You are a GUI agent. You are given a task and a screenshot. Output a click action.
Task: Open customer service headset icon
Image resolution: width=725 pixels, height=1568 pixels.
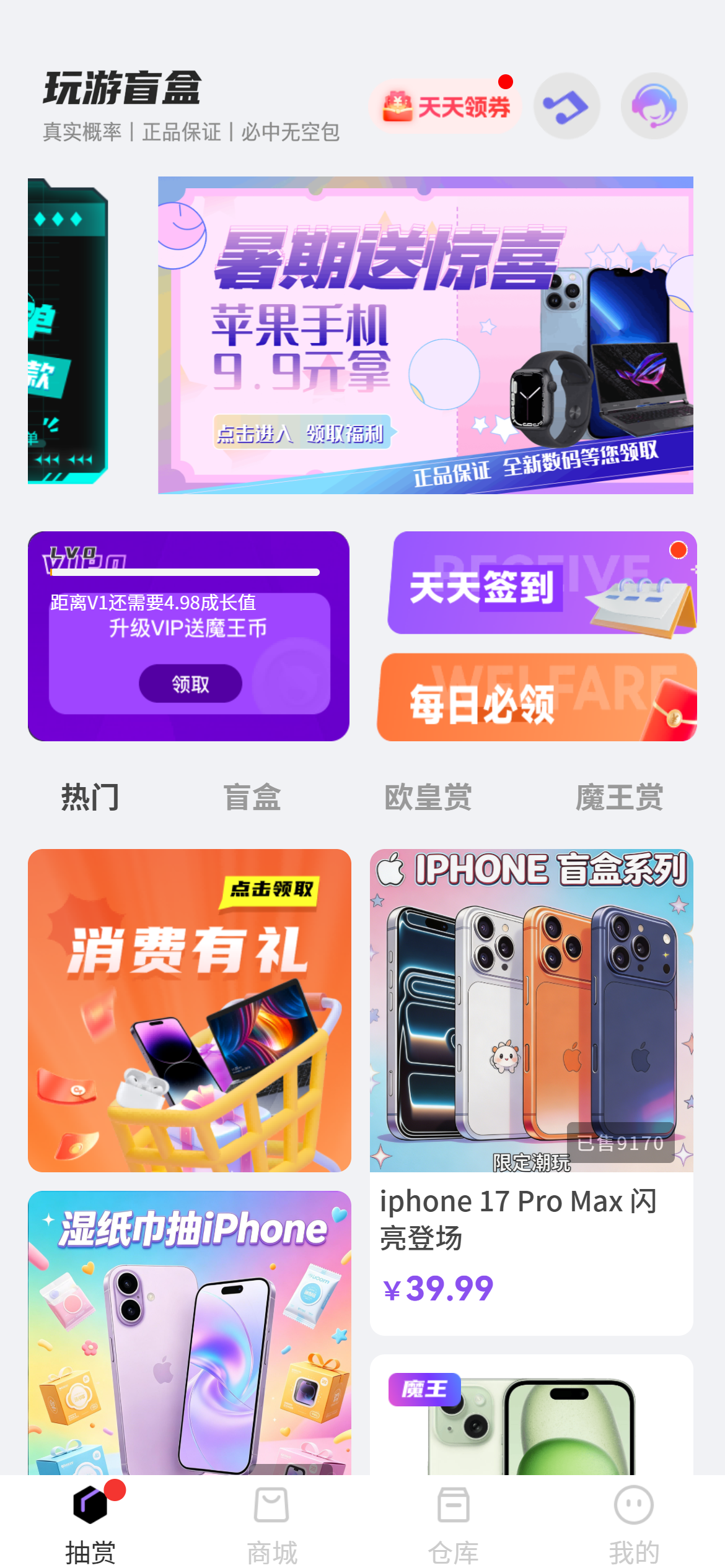[654, 106]
